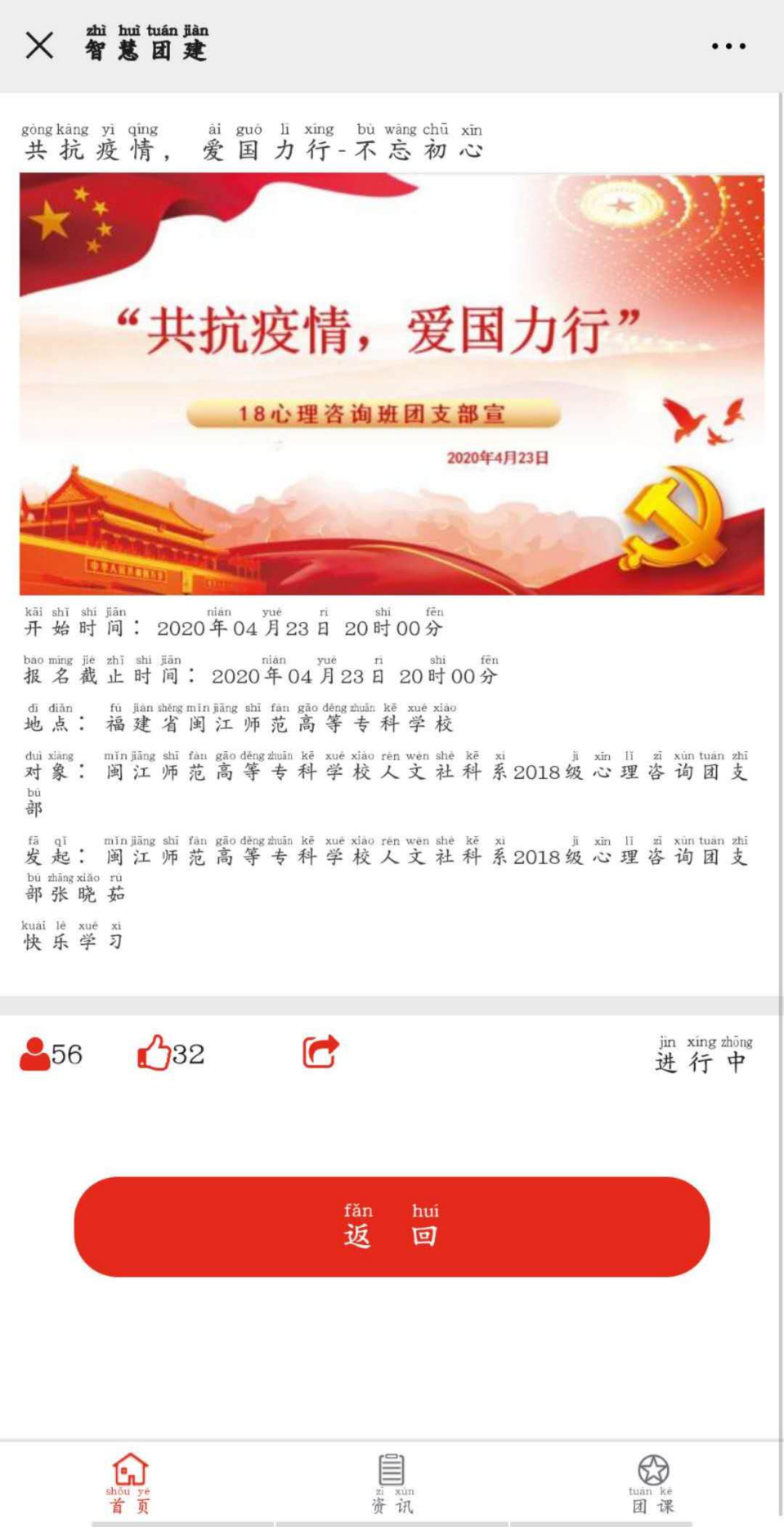Viewport: 784px width, 1527px height.
Task: Share this activity
Action: coord(321,1051)
